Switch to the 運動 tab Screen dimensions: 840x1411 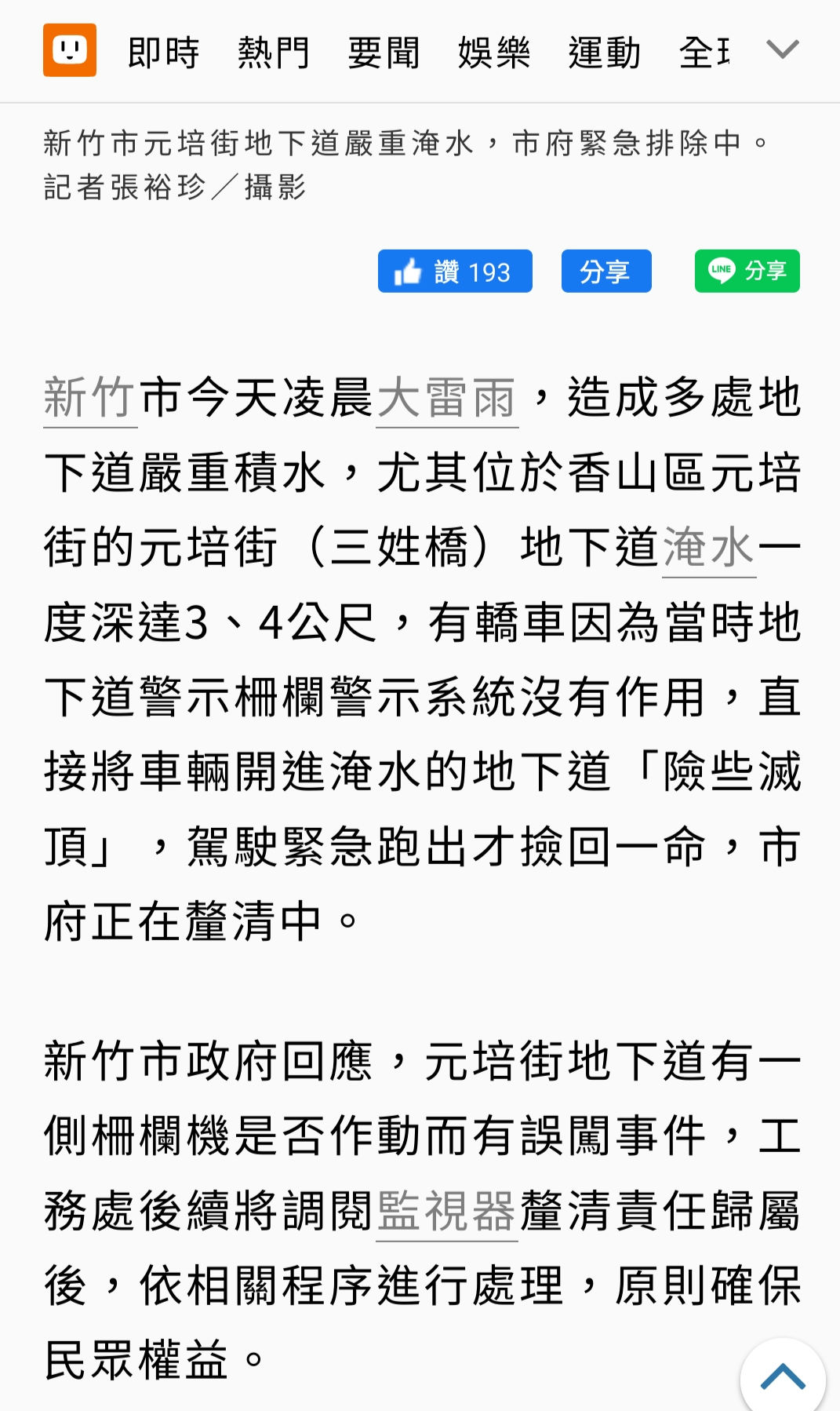pyautogui.click(x=605, y=53)
